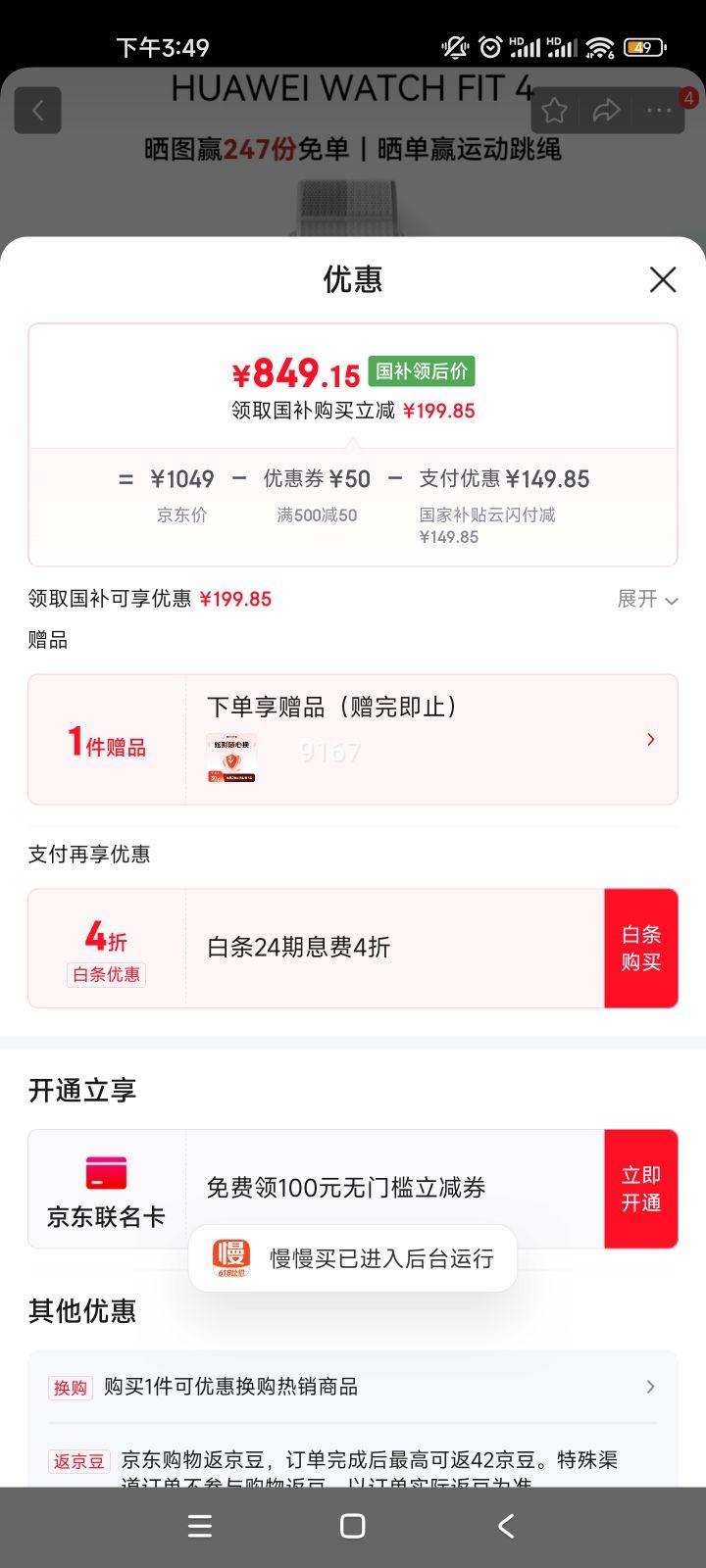Share the HUAWEI WATCH FIT 4 page
The image size is (706, 1568).
coord(607,110)
